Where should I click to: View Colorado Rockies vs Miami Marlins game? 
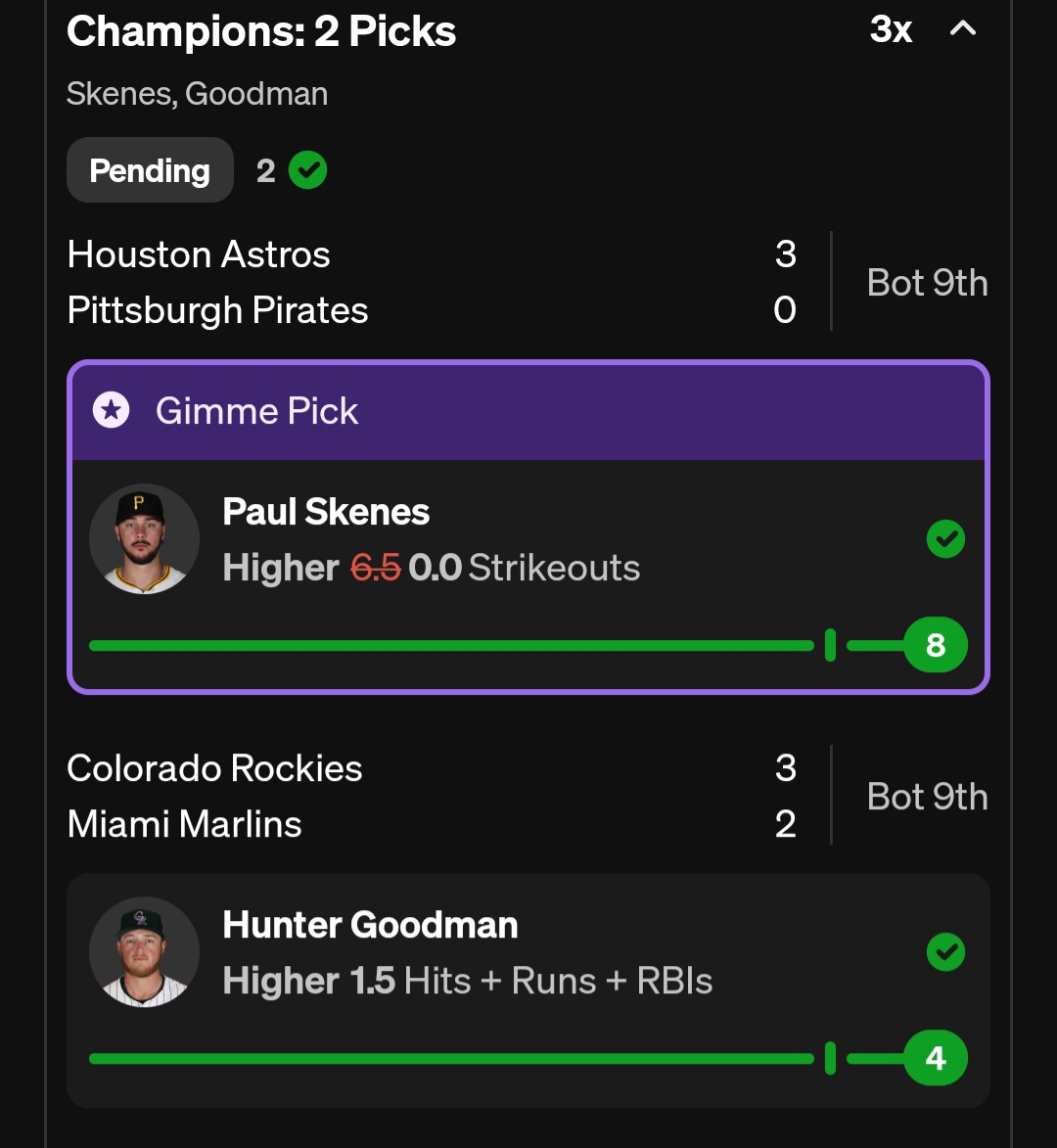click(x=528, y=797)
